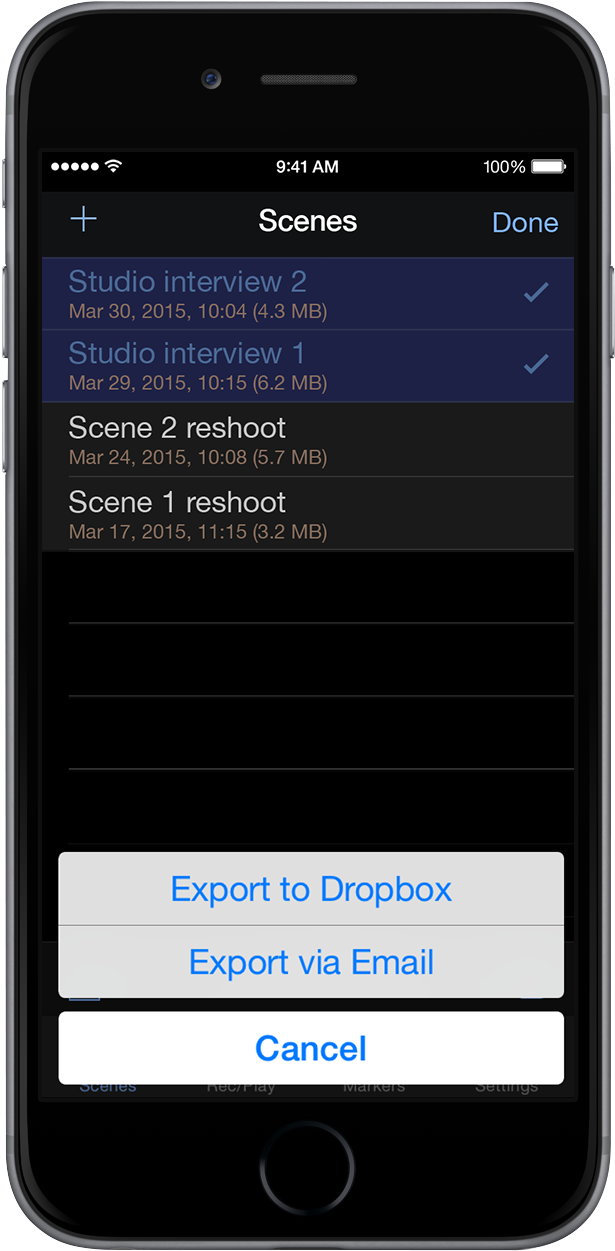615x1251 pixels.
Task: Deselect Studio interview 2 scene
Action: (307, 294)
